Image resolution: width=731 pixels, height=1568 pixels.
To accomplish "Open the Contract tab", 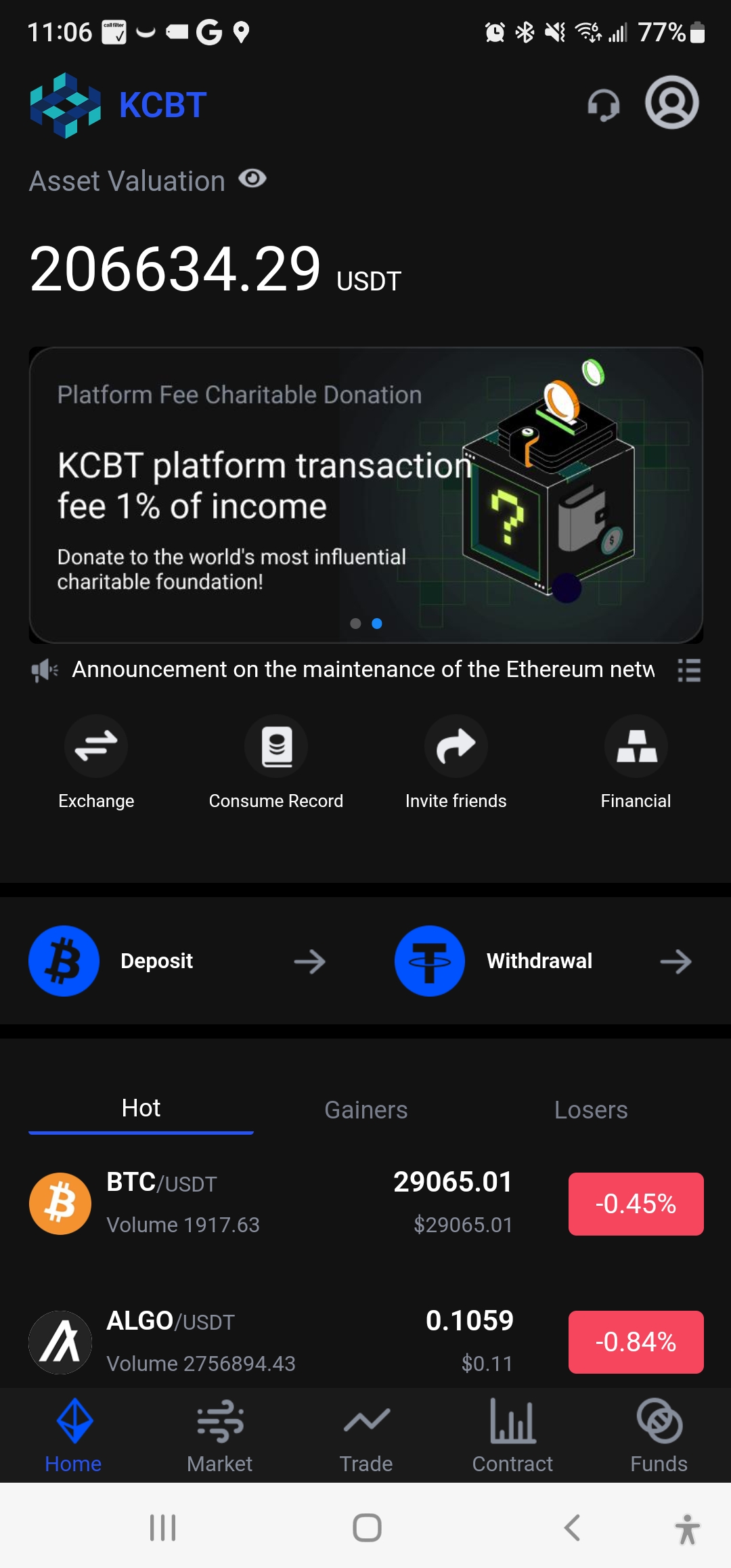I will pyautogui.click(x=512, y=1435).
